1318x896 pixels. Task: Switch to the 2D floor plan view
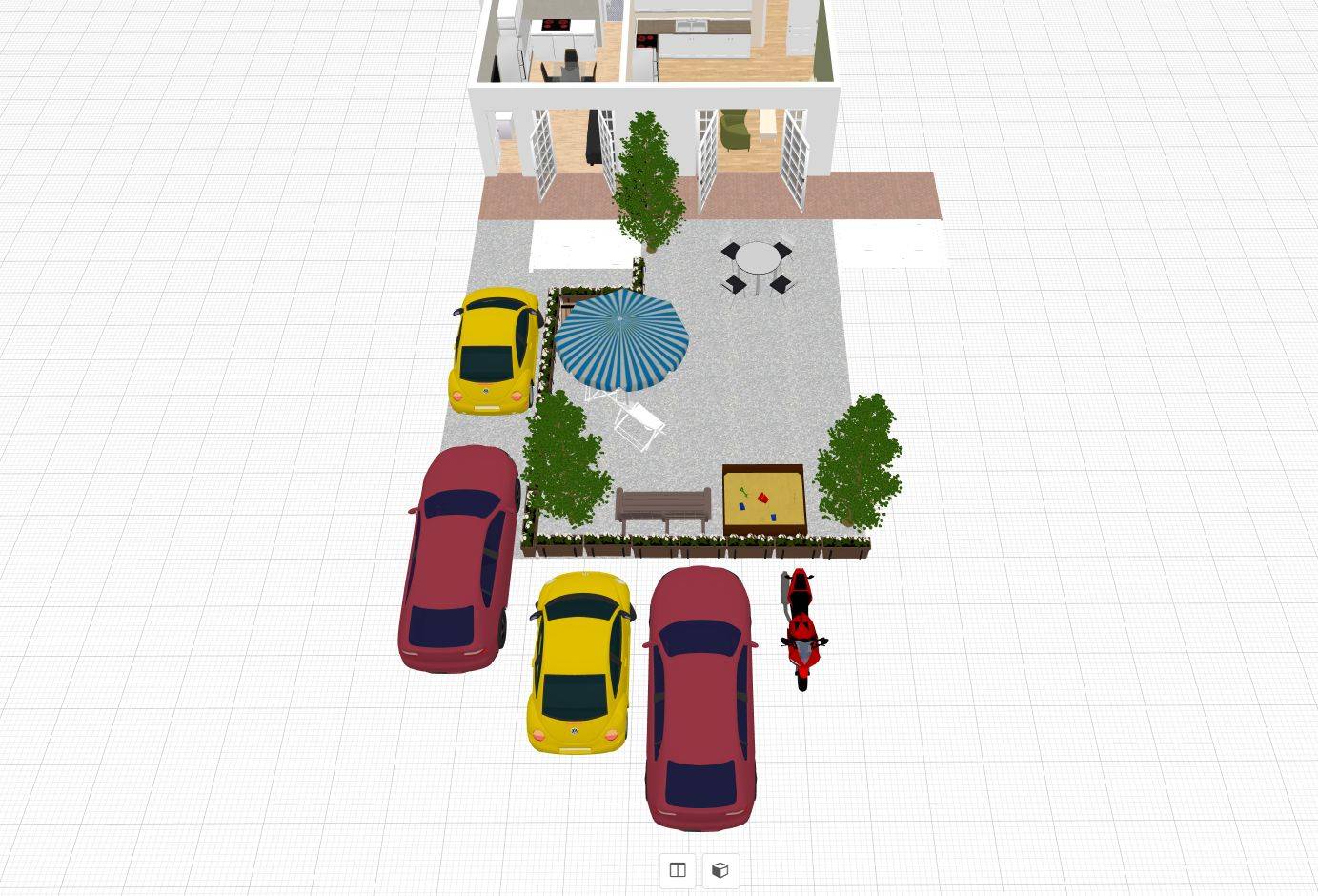point(678,870)
